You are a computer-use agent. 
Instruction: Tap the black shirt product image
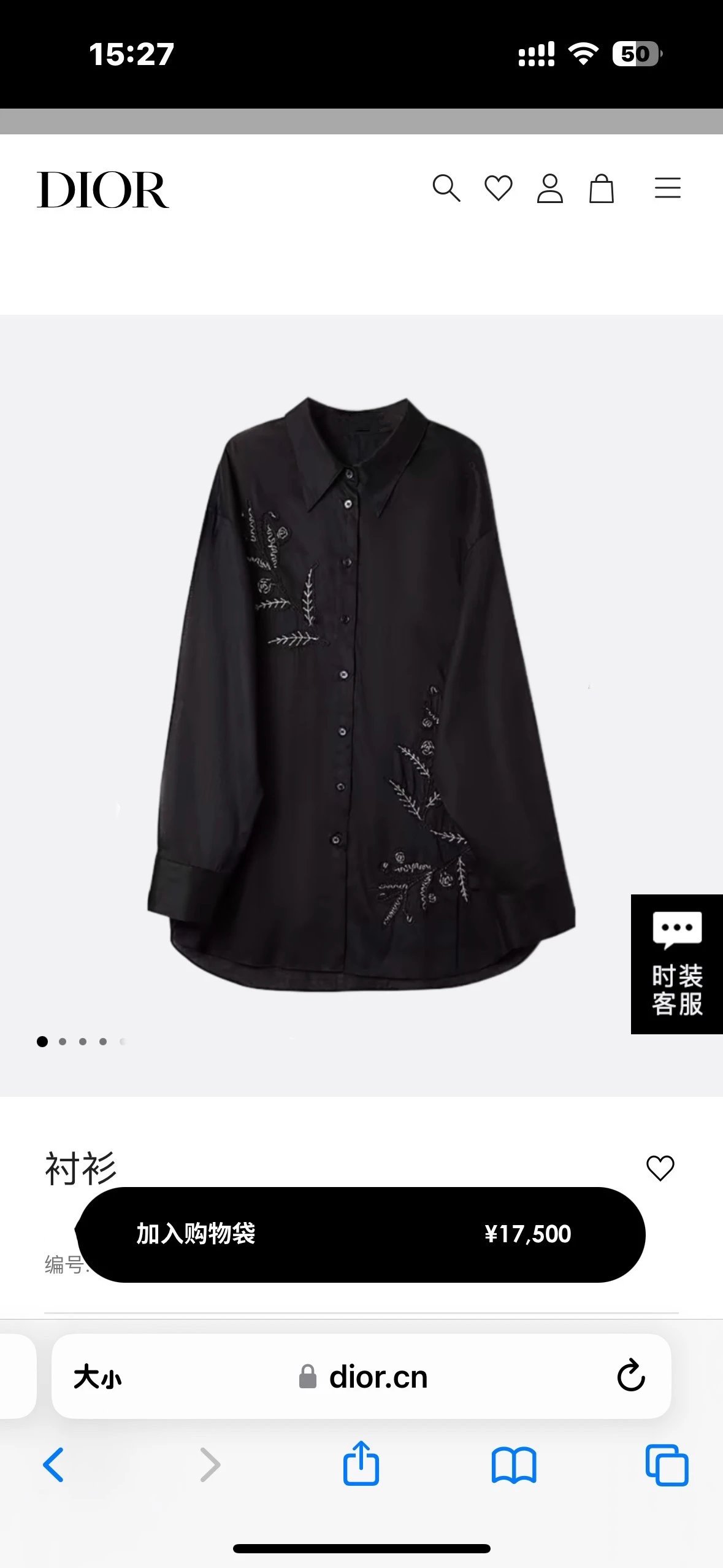(x=361, y=693)
